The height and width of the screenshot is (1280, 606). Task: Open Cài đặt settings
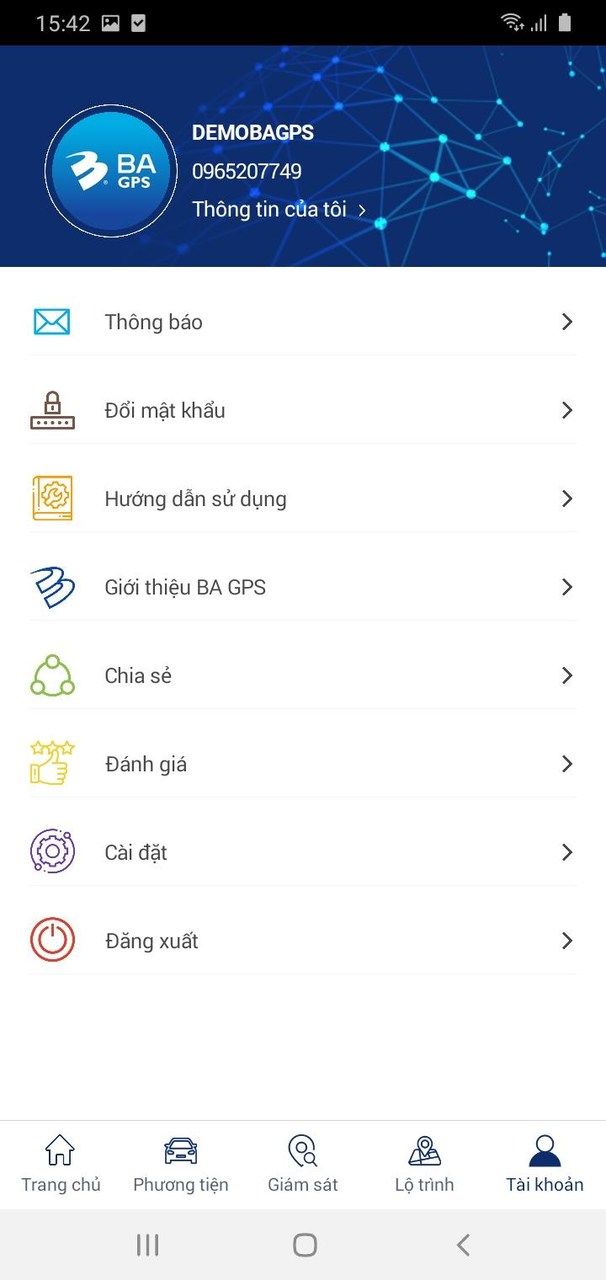tap(303, 852)
